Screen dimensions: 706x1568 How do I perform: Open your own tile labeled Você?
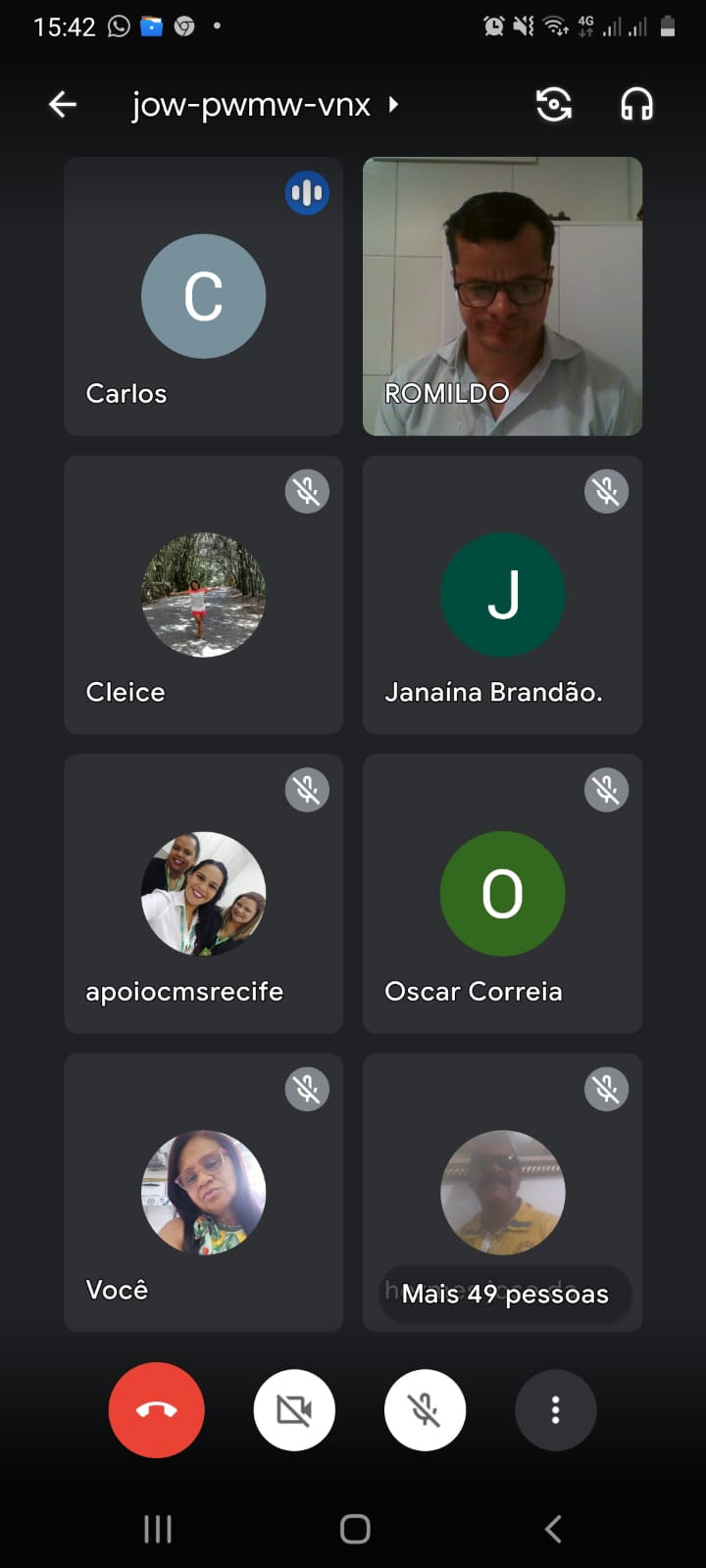point(203,1193)
